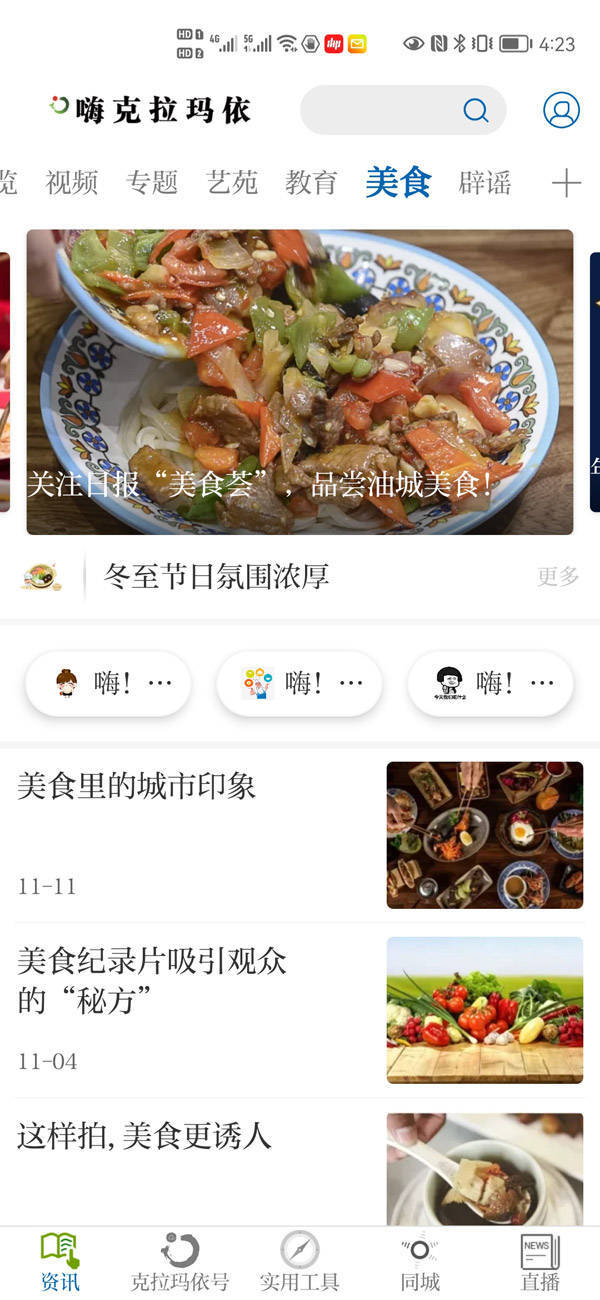Open the article 美食里的城市印象
Screen dimensions: 600x1300
pyautogui.click(x=137, y=787)
